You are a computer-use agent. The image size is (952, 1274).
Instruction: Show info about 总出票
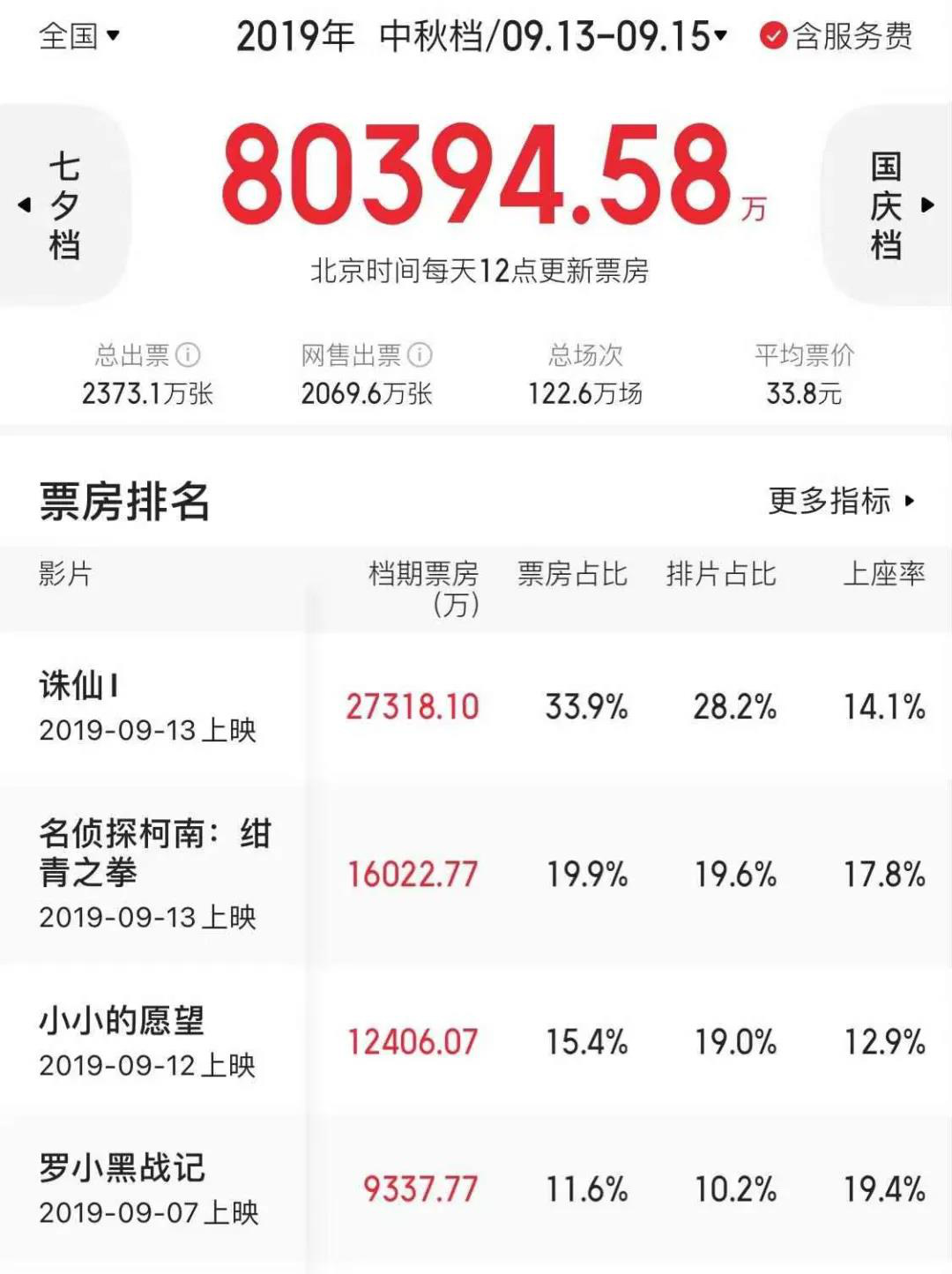188,355
